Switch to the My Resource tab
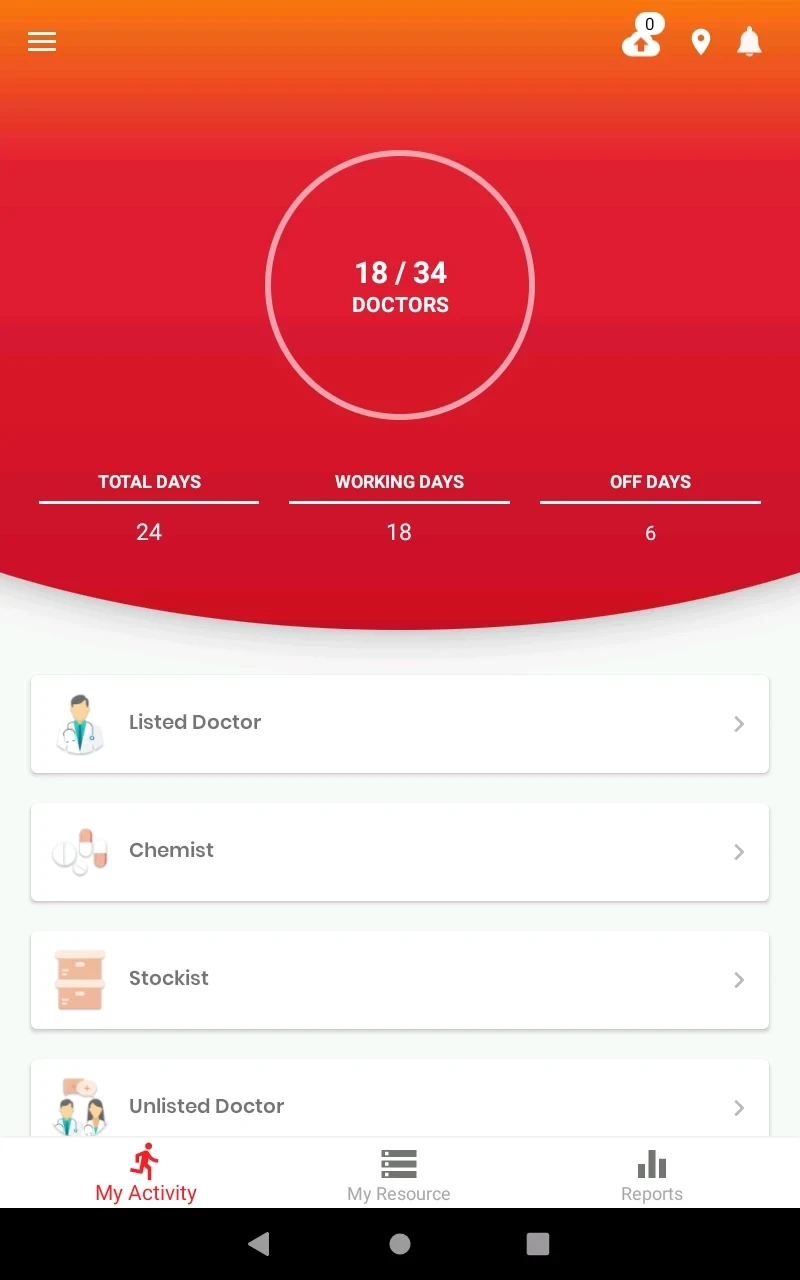Viewport: 800px width, 1280px height. [x=399, y=1175]
